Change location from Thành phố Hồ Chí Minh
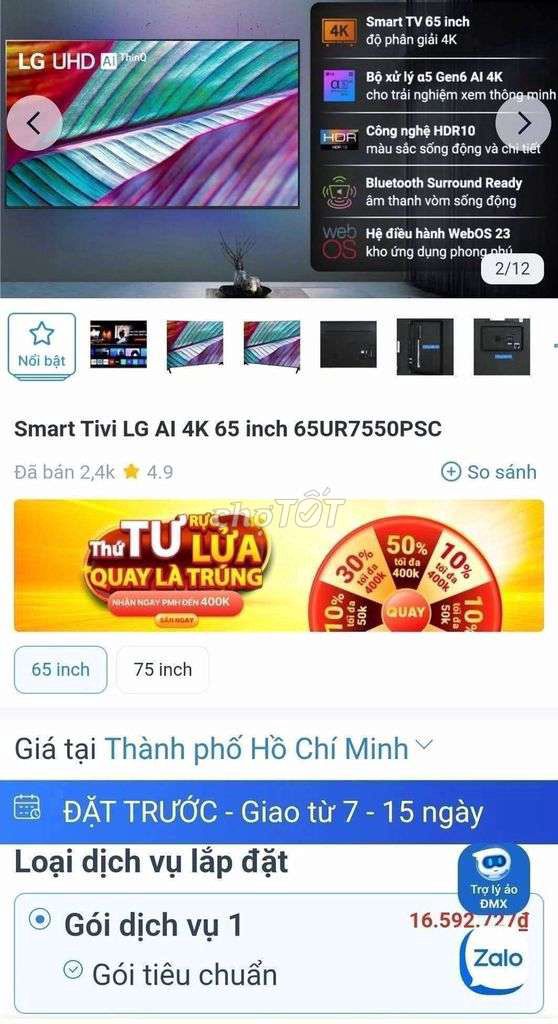Viewport: 558px width, 1024px height. click(269, 748)
